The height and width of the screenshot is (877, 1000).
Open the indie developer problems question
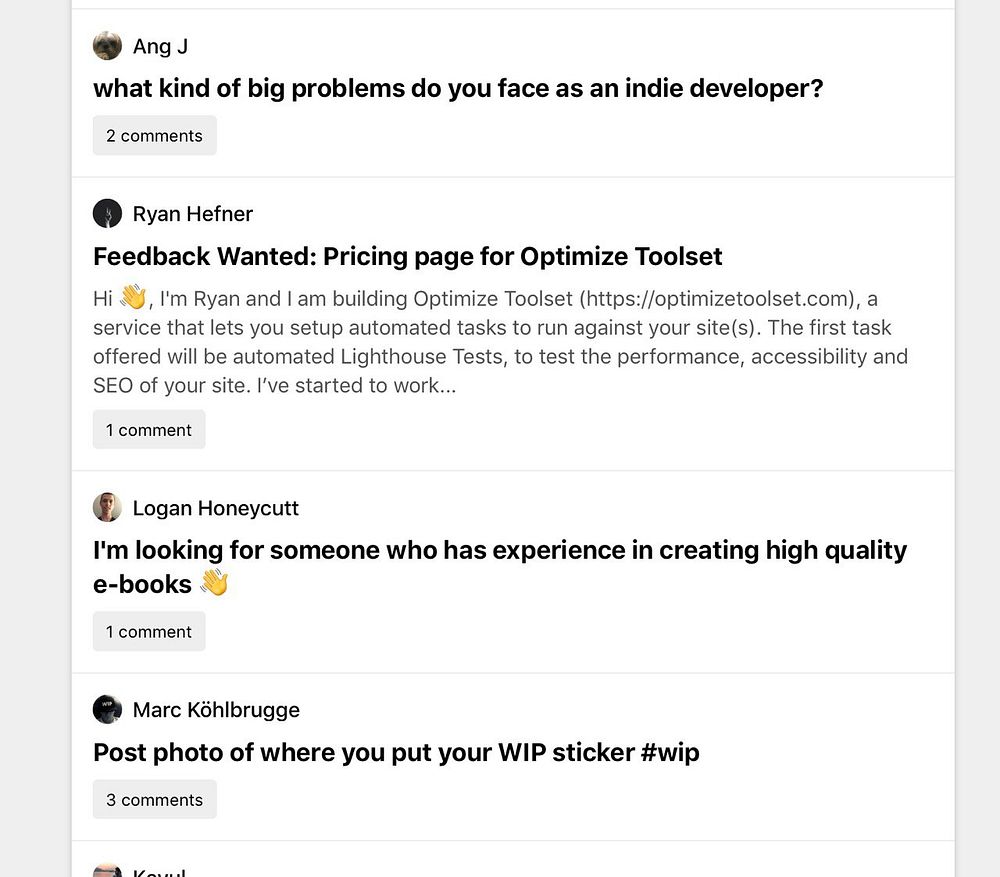click(458, 89)
